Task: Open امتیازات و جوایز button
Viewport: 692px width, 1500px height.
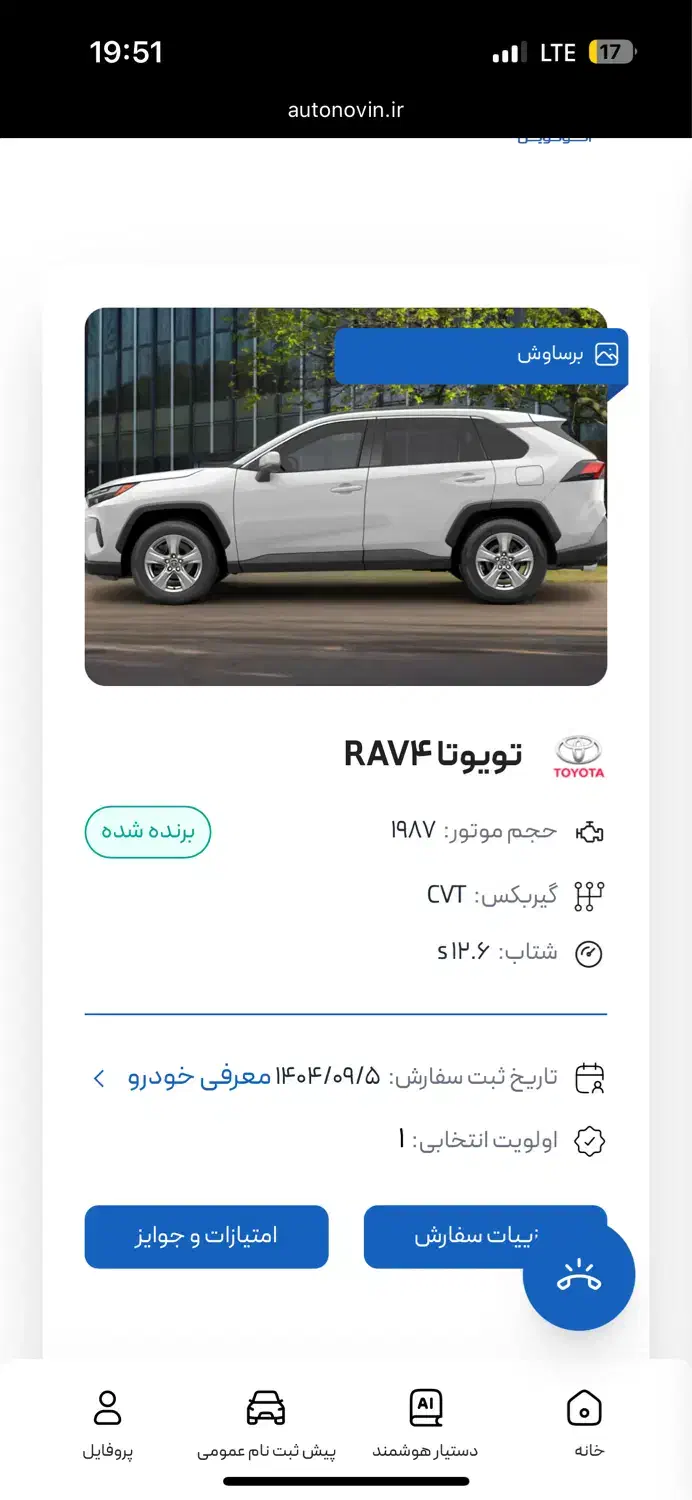Action: 207,1237
